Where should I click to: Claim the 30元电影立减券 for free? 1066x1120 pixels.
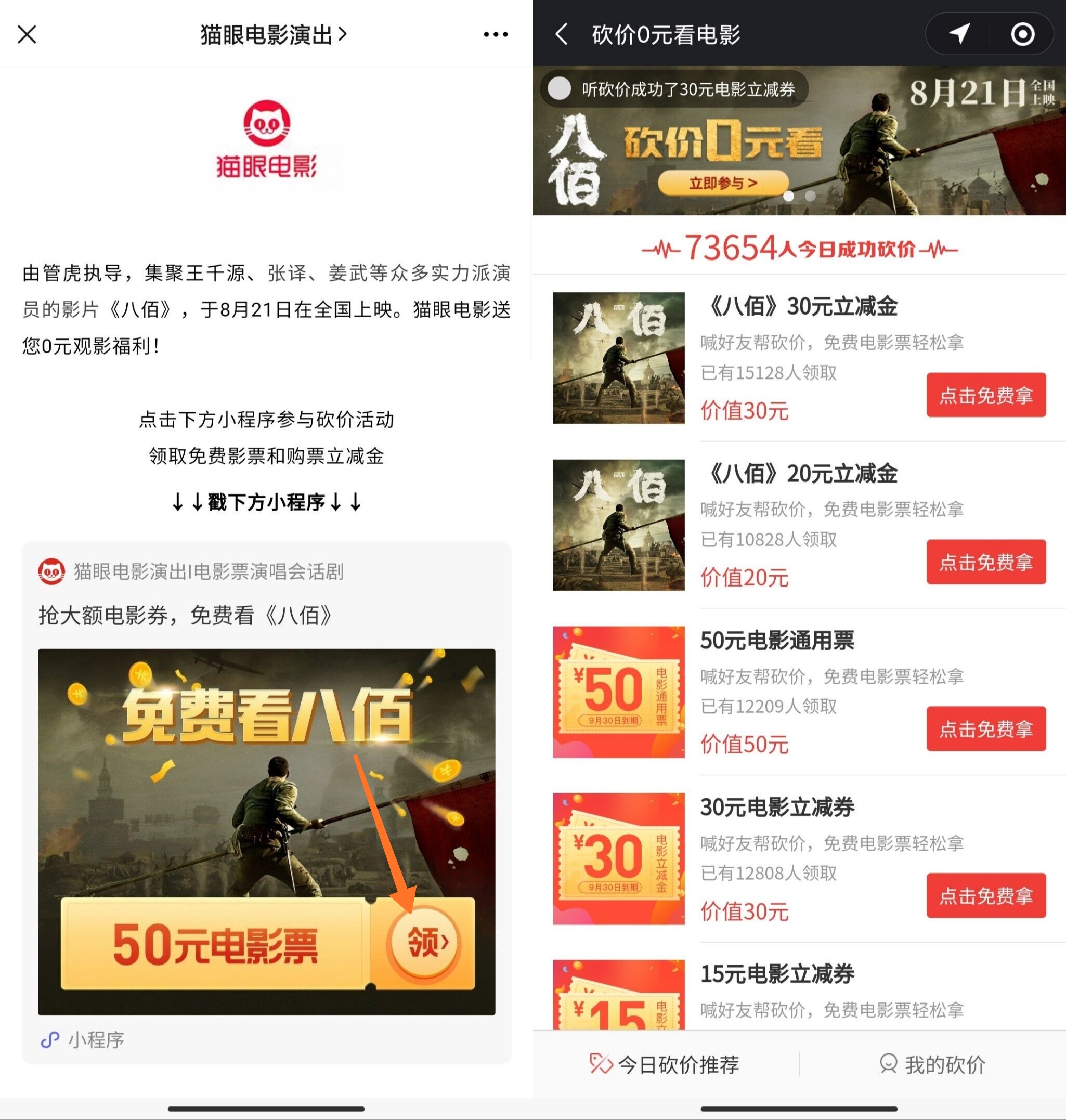point(985,895)
